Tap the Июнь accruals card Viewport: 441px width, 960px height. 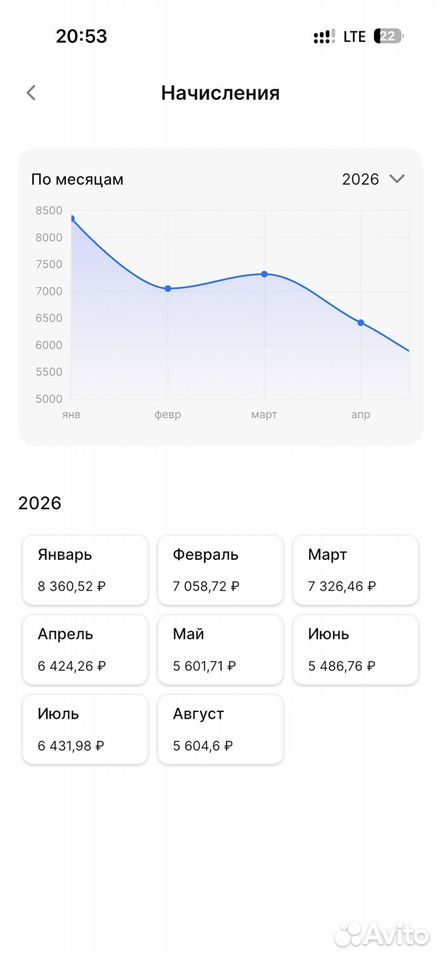pyautogui.click(x=356, y=650)
